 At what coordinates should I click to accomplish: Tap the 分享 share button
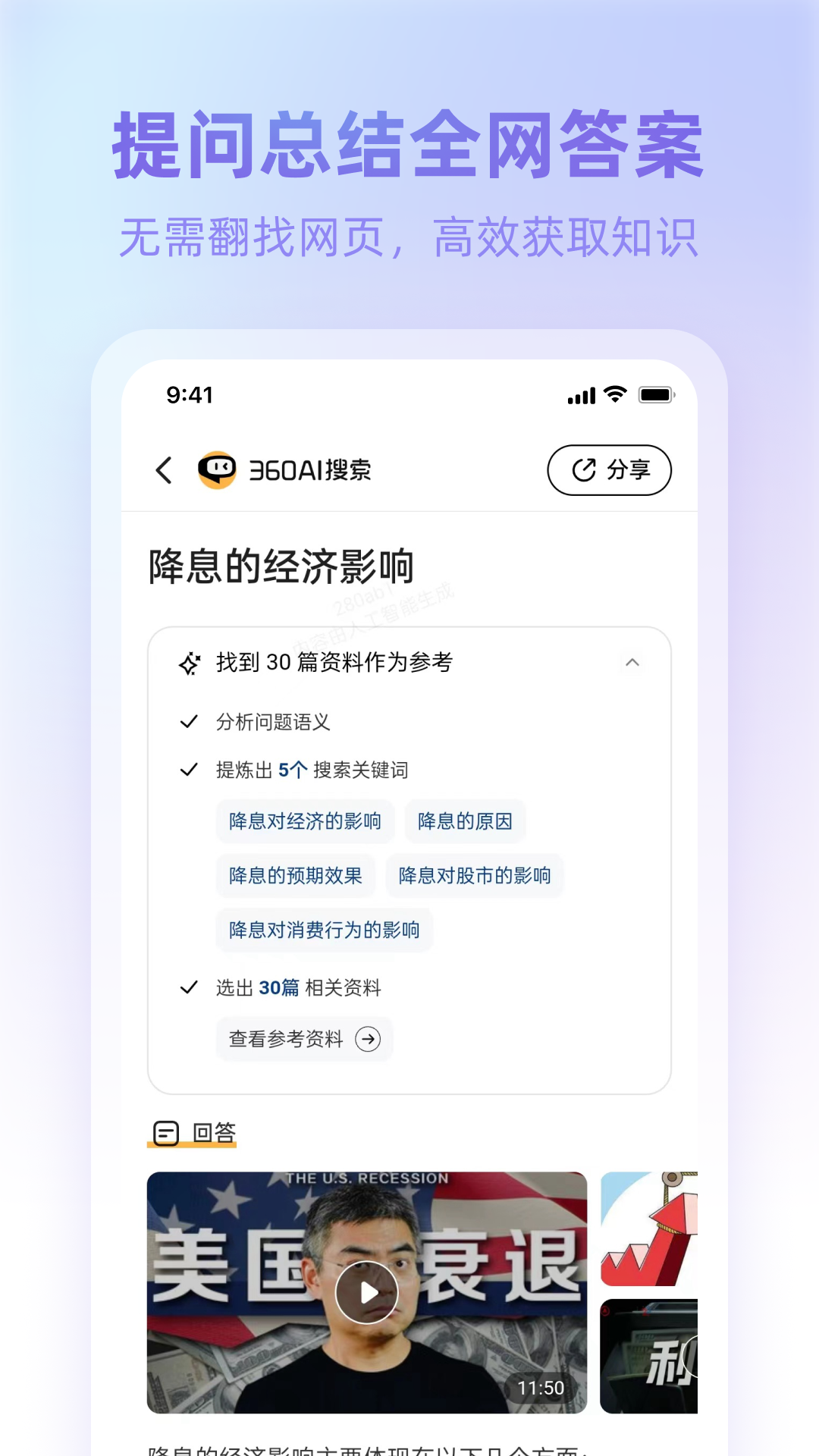pyautogui.click(x=609, y=470)
